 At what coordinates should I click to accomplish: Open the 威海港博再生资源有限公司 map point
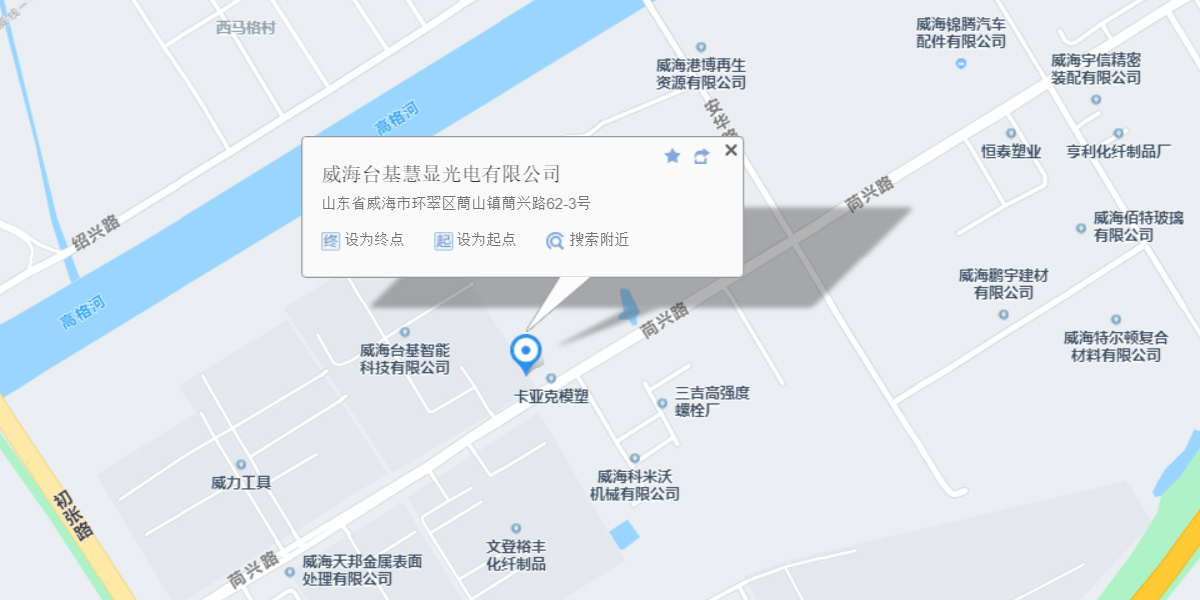pyautogui.click(x=701, y=47)
